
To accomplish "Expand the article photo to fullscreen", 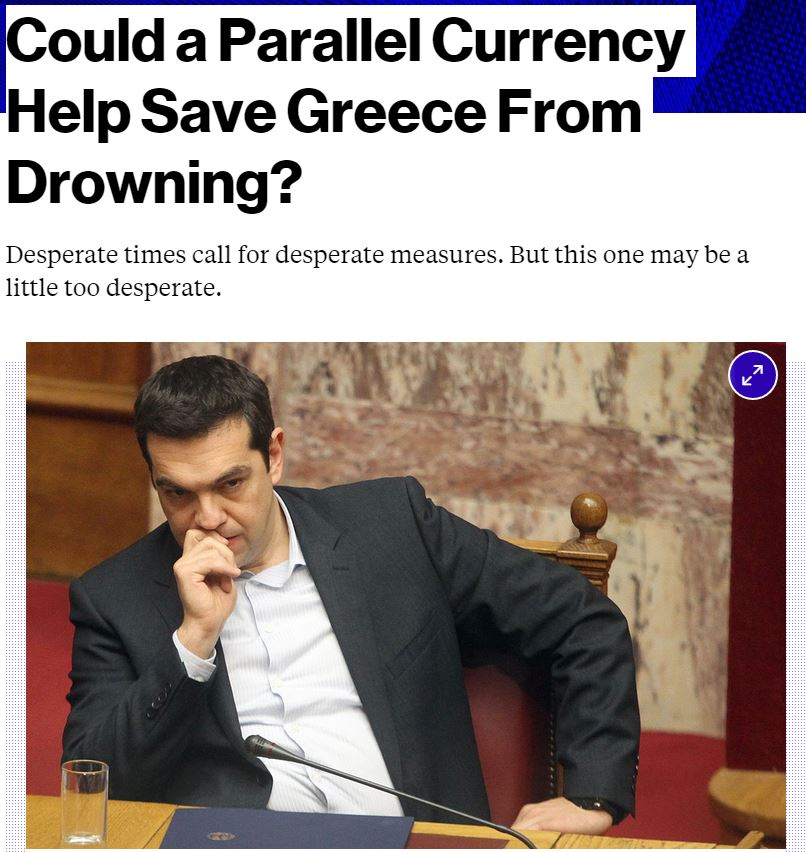I will (753, 376).
